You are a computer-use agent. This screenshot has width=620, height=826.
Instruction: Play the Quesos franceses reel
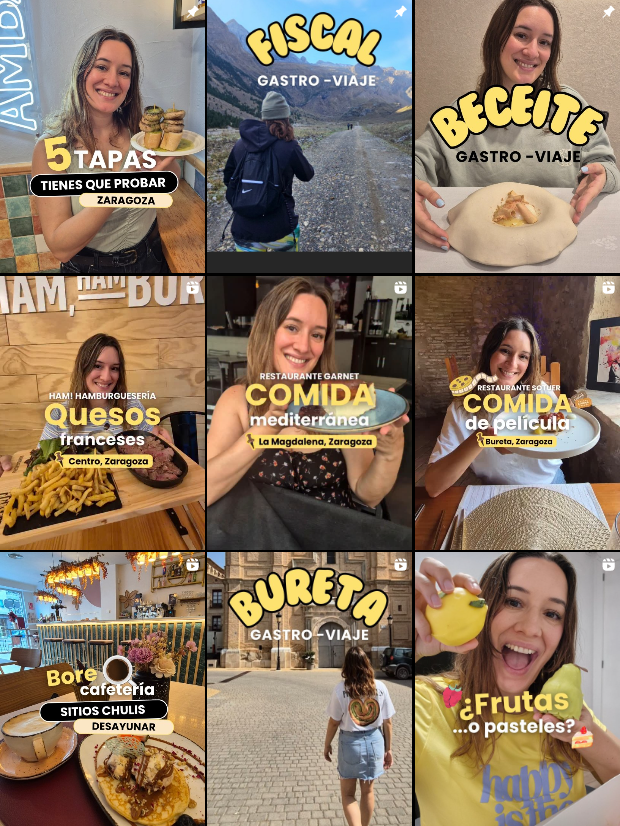(102, 413)
